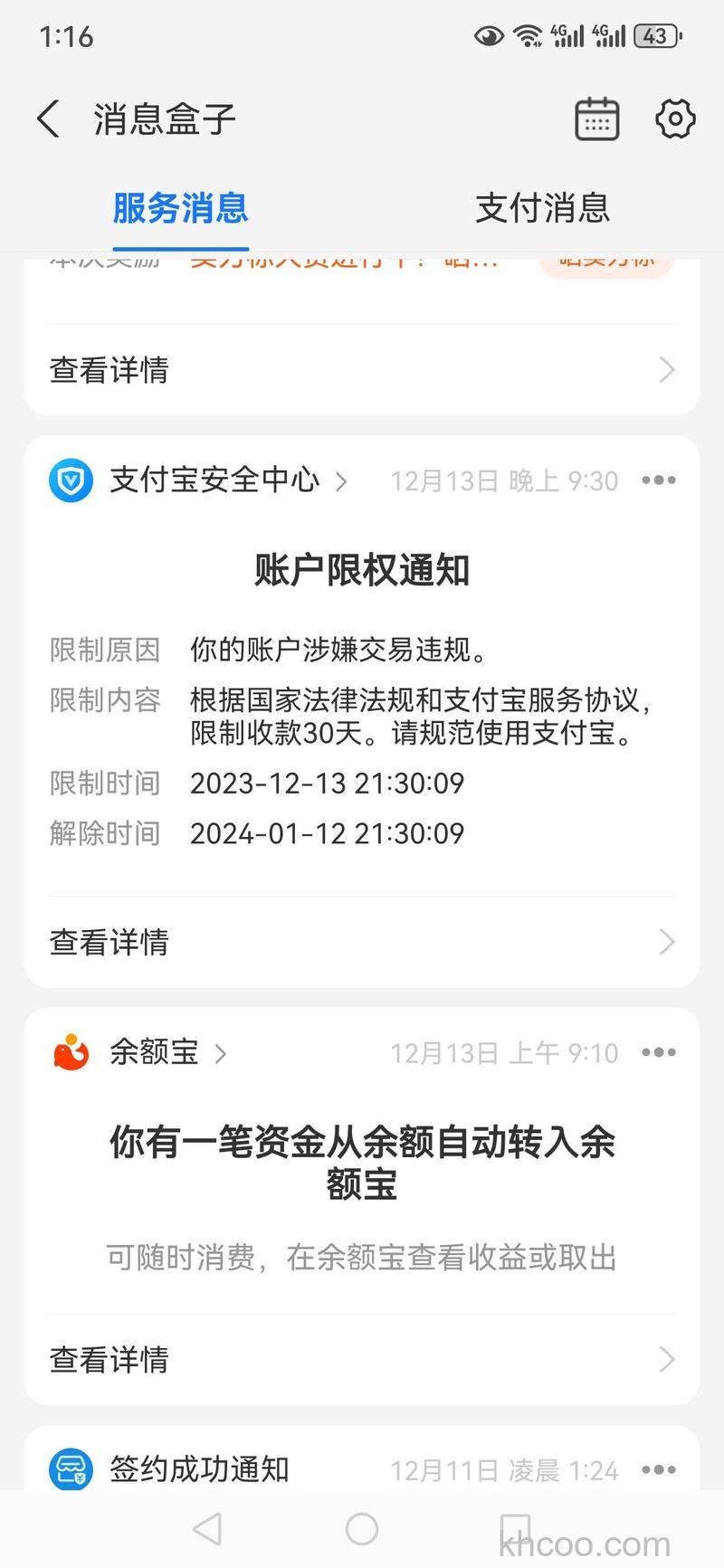Tap the back arrow beside 消息盒子
Screen dimensions: 724x1568
click(x=47, y=118)
